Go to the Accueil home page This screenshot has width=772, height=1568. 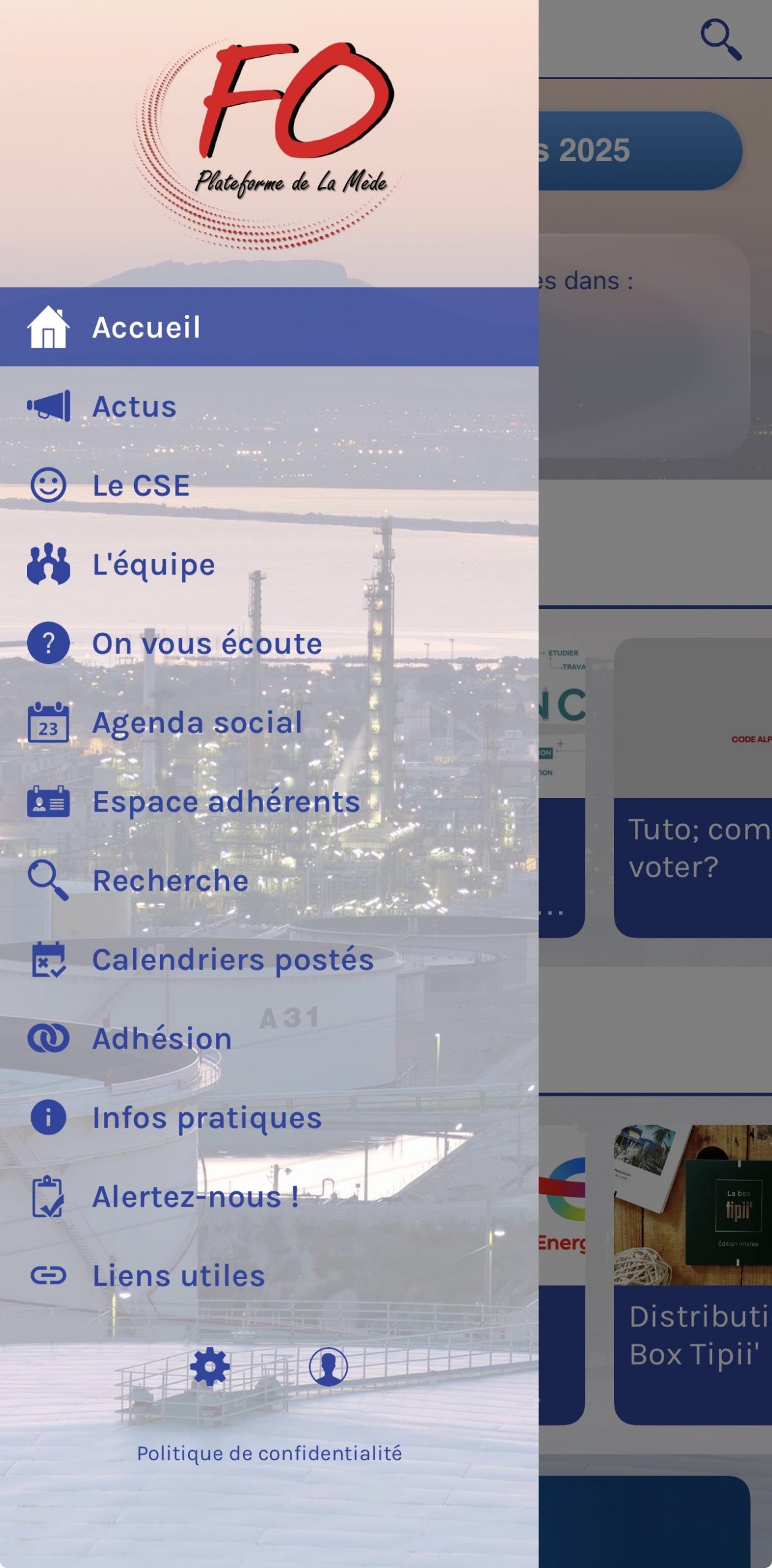point(146,327)
